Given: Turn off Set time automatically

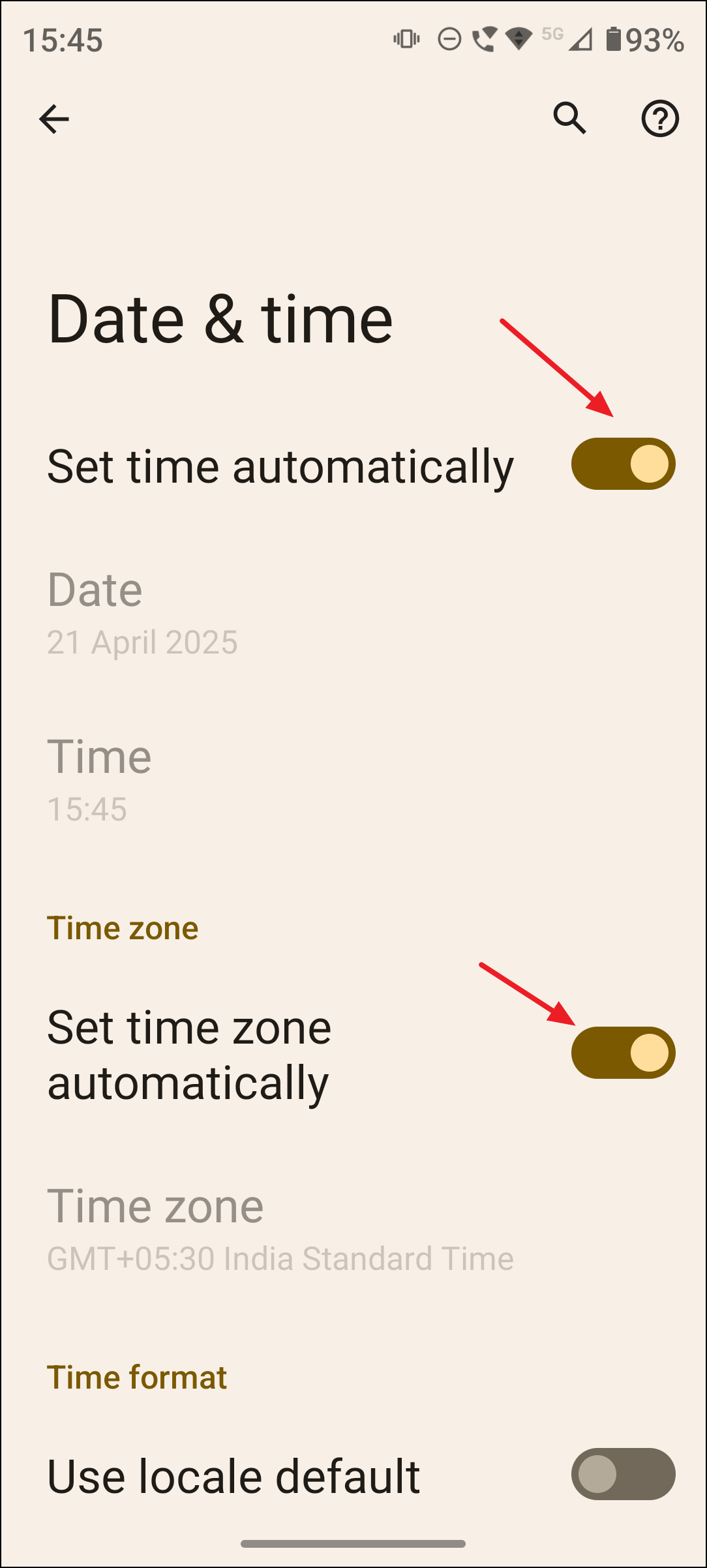Looking at the screenshot, I should click(x=623, y=464).
